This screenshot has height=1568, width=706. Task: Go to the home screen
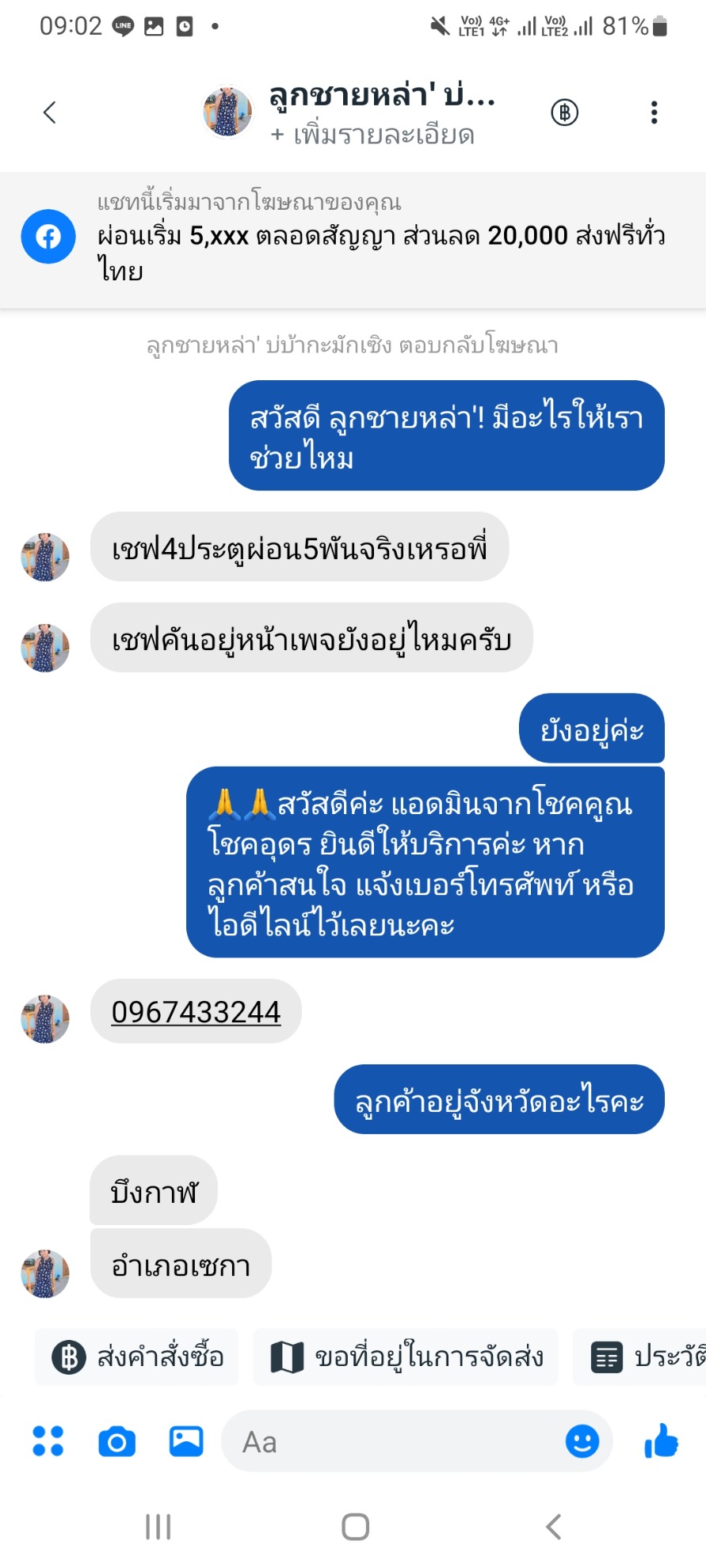[x=355, y=1526]
